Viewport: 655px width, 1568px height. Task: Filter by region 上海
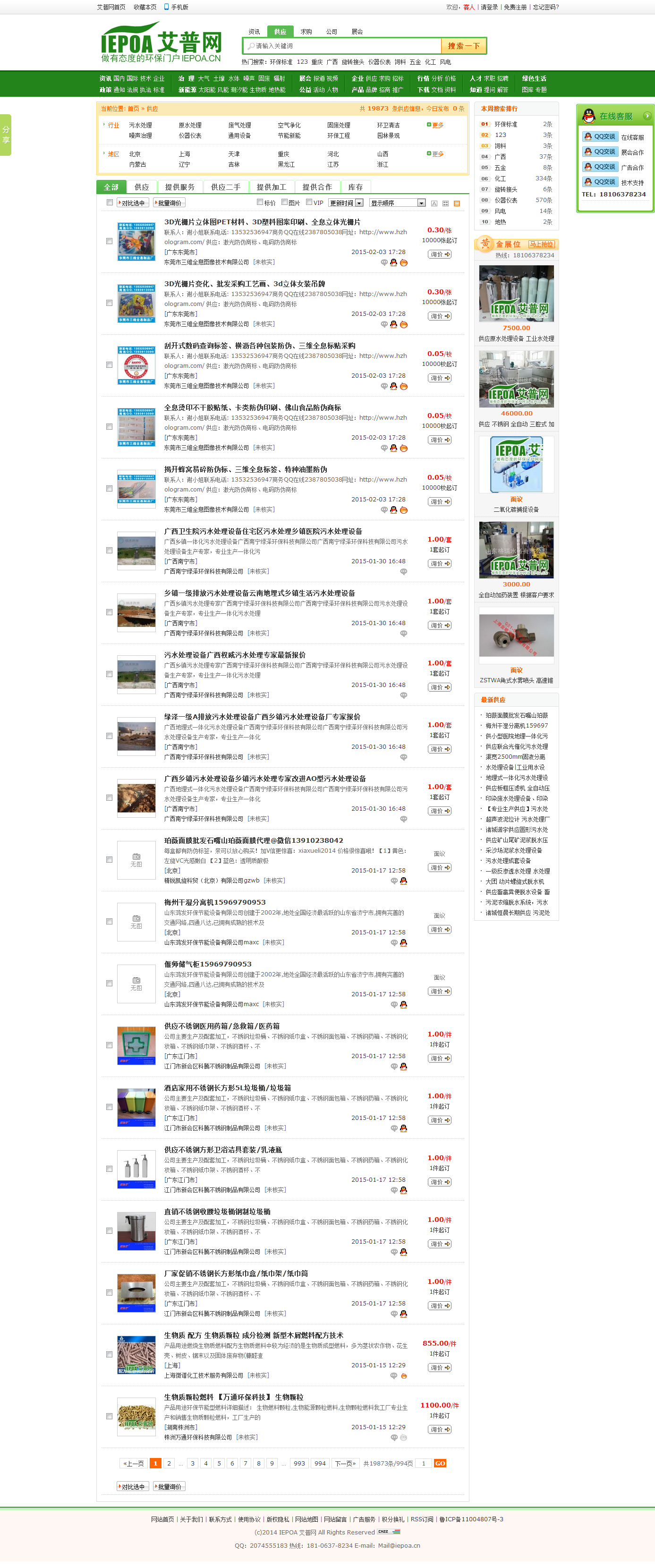click(x=184, y=154)
